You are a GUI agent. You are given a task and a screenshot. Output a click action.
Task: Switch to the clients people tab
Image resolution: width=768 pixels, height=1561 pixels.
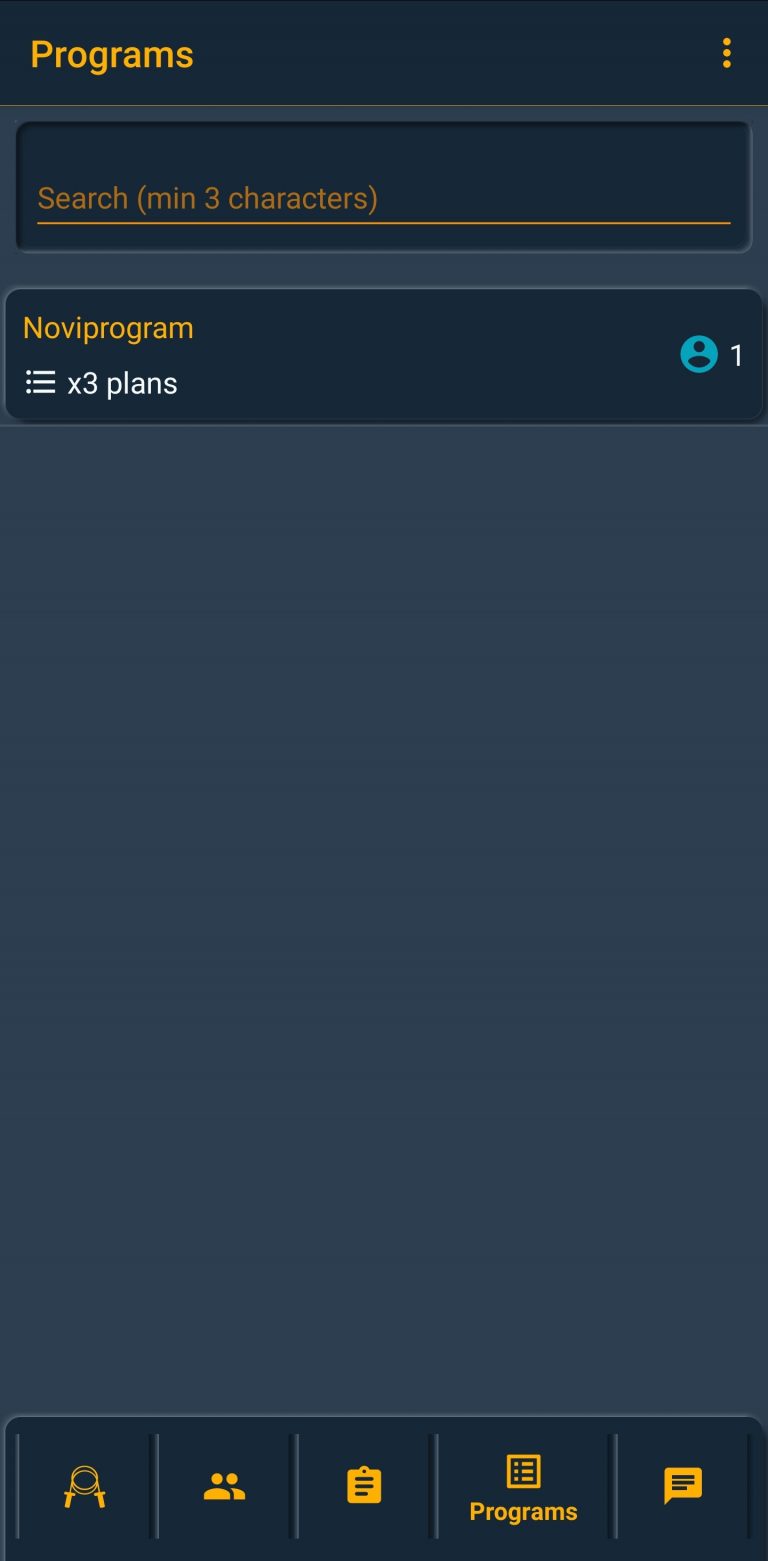[224, 1486]
